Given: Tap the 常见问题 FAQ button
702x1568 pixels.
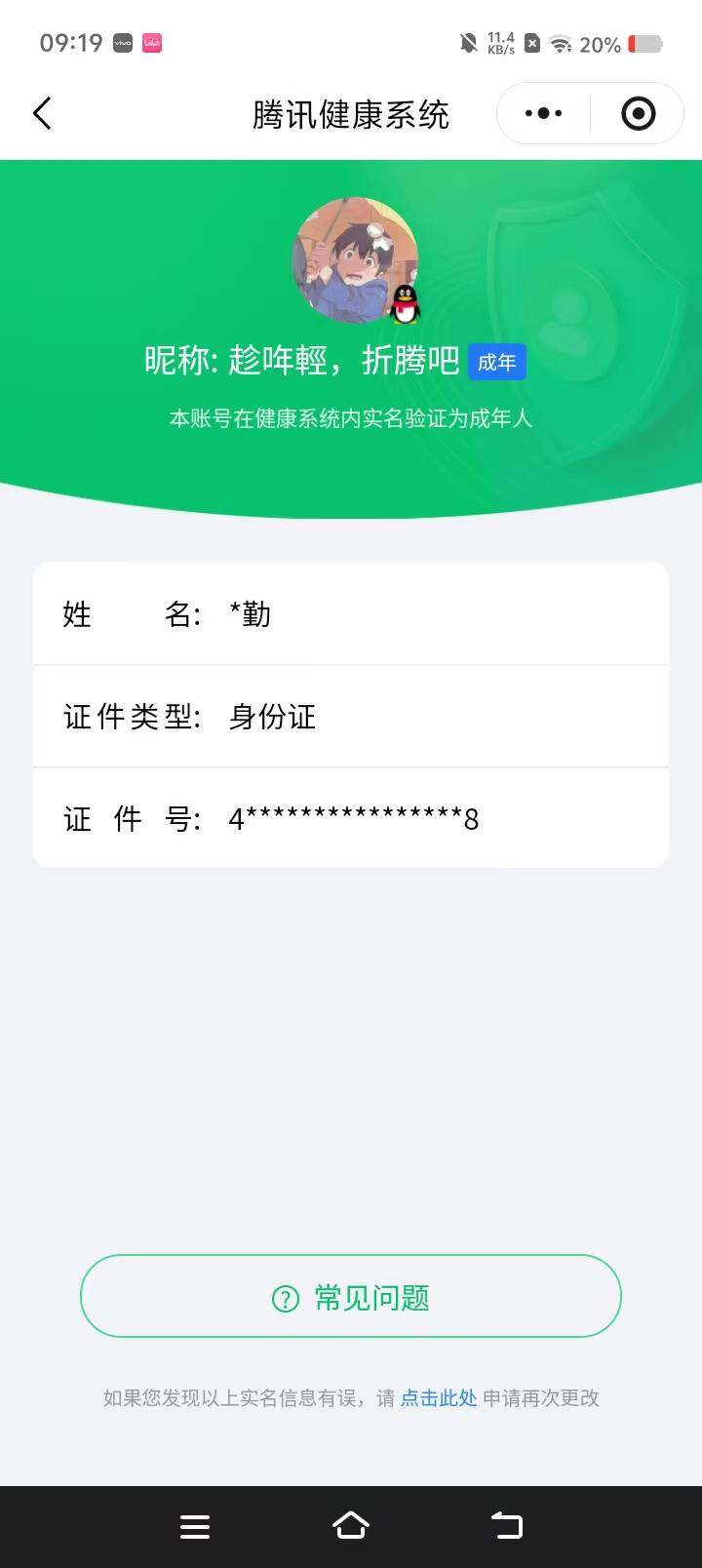Looking at the screenshot, I should pyautogui.click(x=351, y=1297).
